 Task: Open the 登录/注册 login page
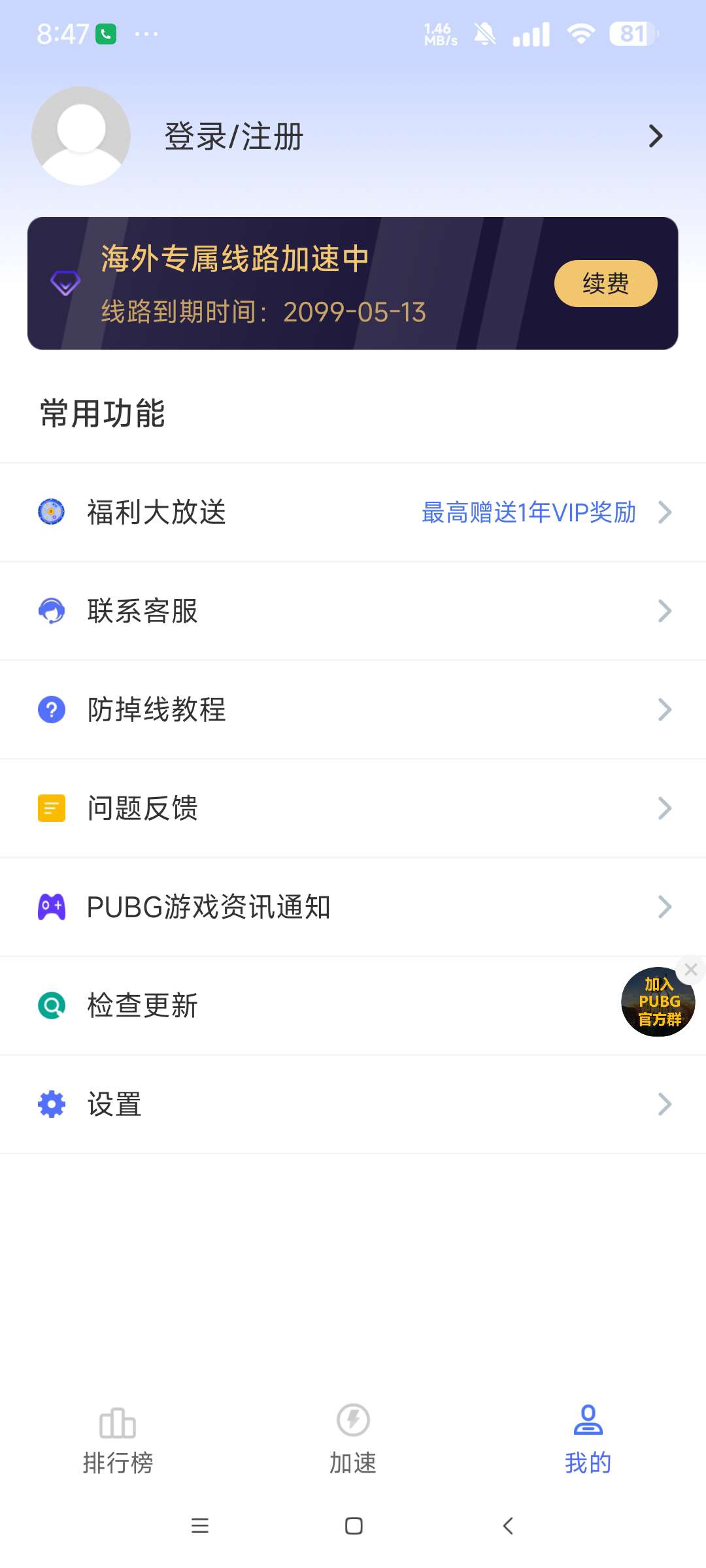click(x=233, y=137)
